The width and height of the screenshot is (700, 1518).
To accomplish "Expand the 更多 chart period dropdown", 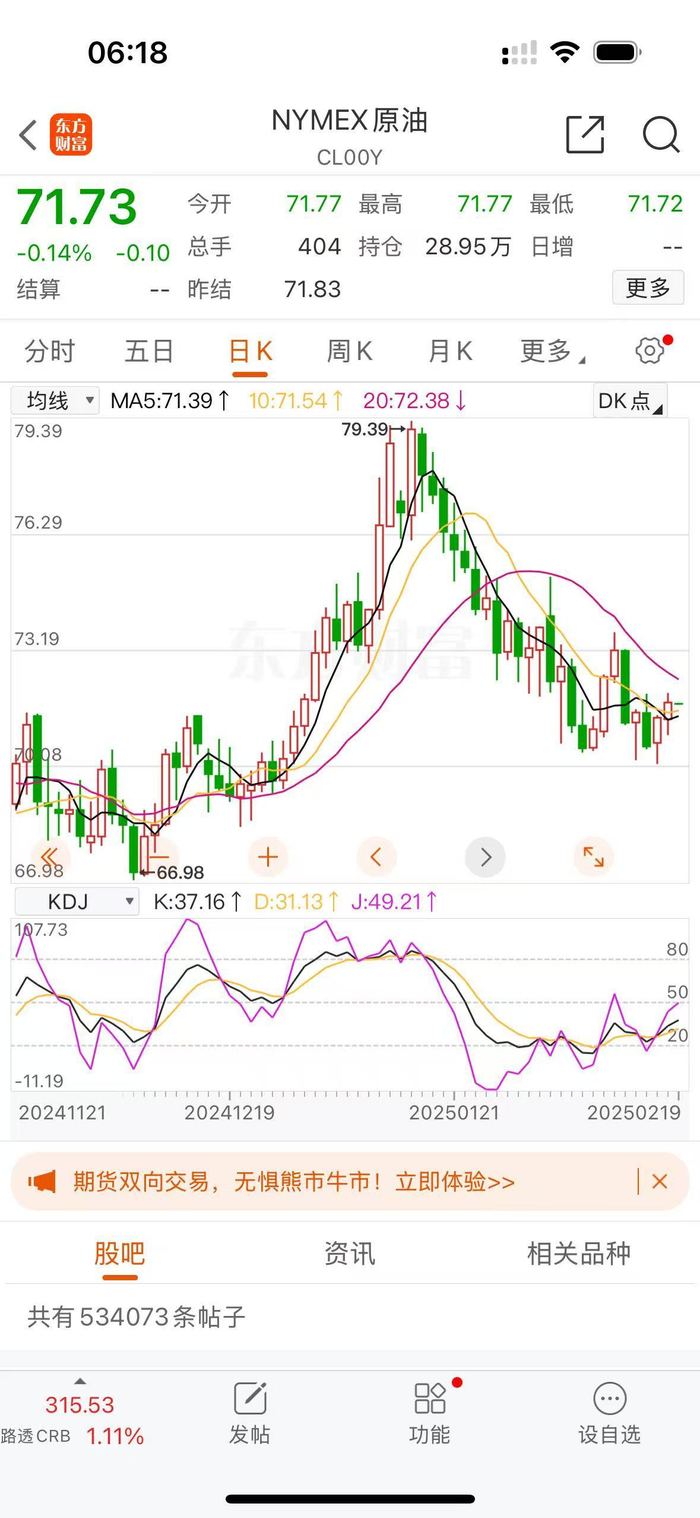I will (552, 351).
